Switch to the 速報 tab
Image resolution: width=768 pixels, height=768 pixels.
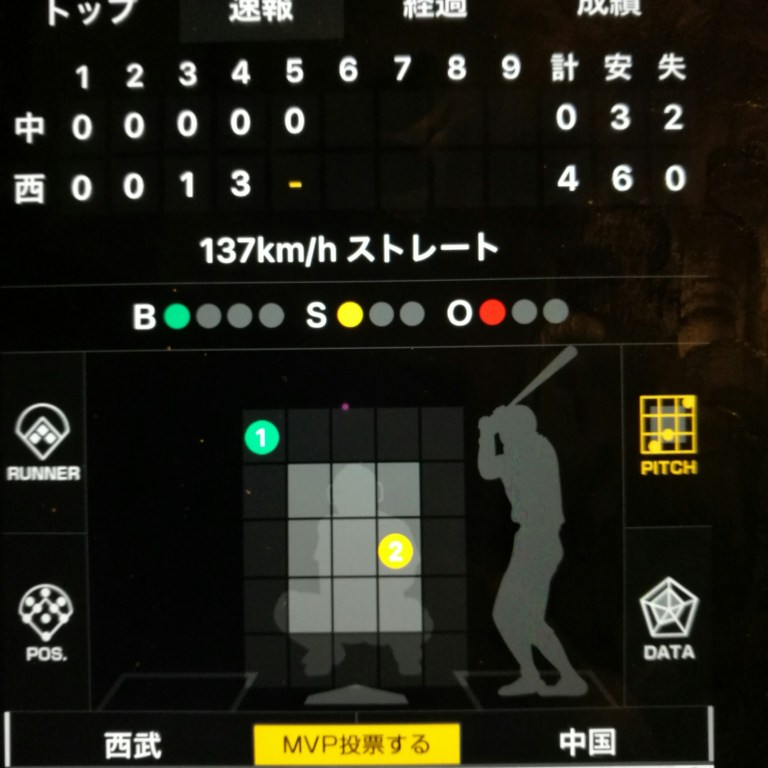(261, 12)
